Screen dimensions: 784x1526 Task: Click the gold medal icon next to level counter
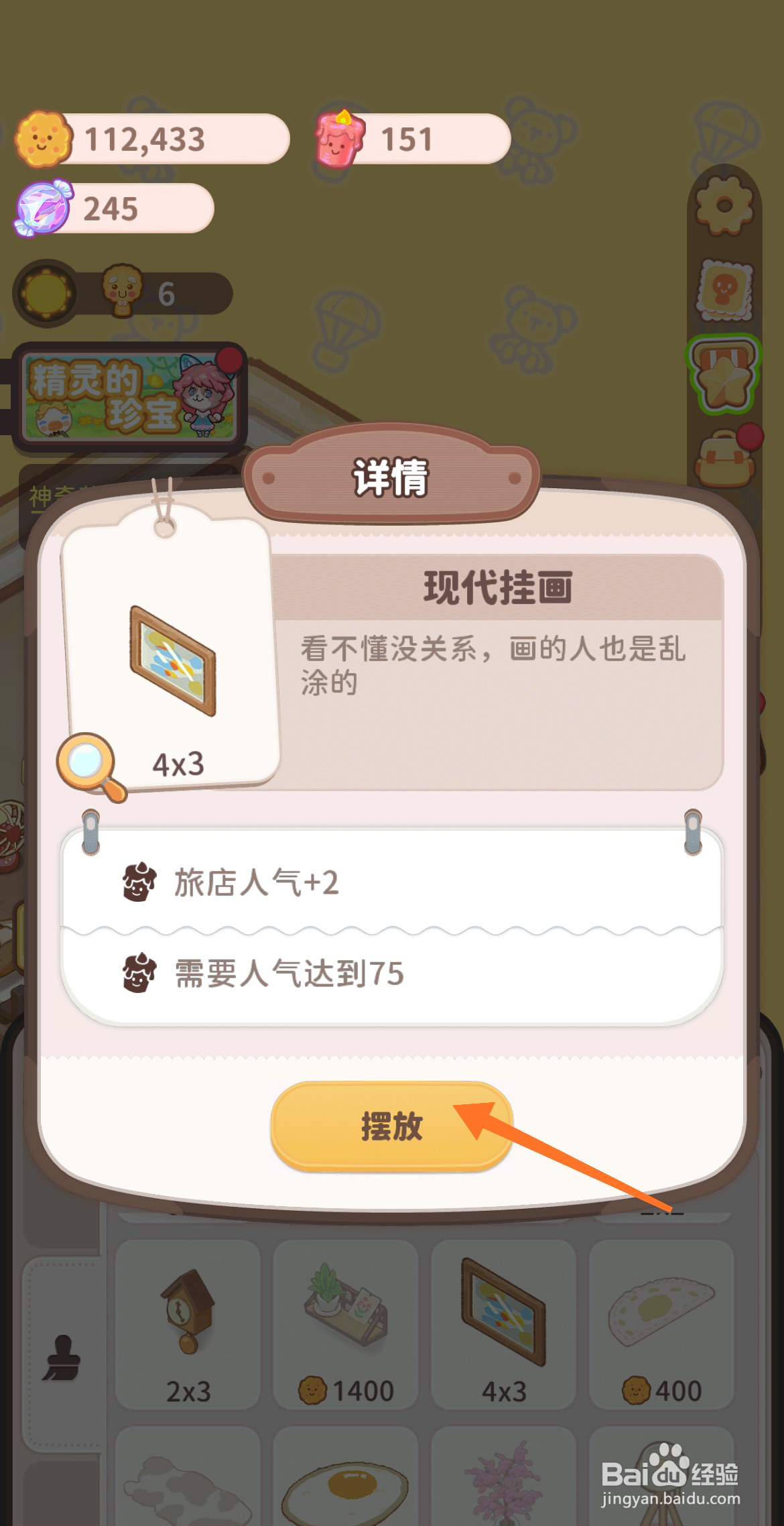click(44, 293)
